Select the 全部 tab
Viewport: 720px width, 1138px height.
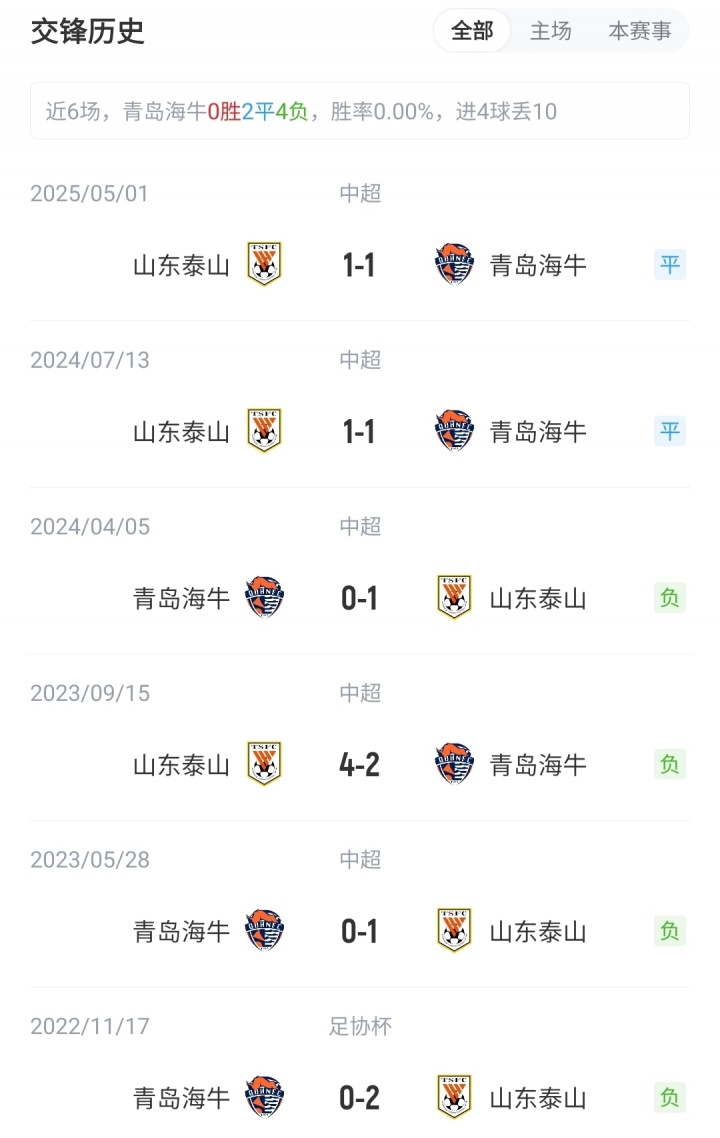[472, 31]
